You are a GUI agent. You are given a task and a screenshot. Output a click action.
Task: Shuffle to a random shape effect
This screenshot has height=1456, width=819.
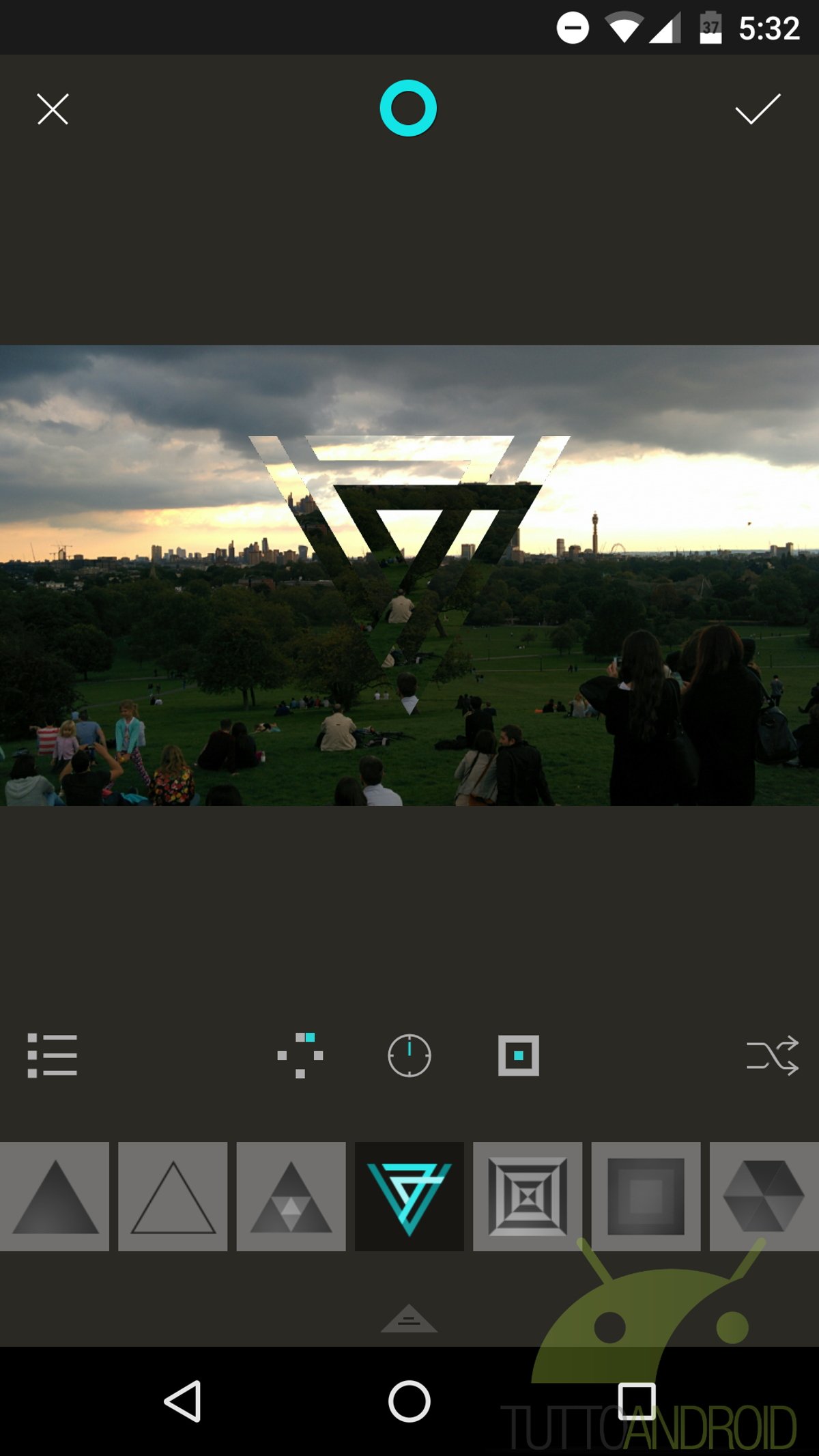pyautogui.click(x=773, y=1055)
